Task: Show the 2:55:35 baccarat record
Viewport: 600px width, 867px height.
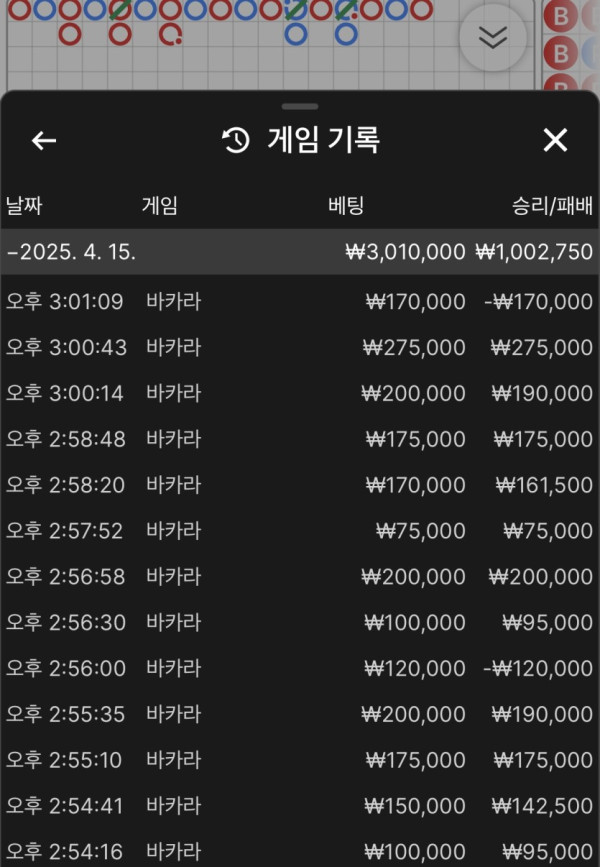Action: click(x=300, y=714)
